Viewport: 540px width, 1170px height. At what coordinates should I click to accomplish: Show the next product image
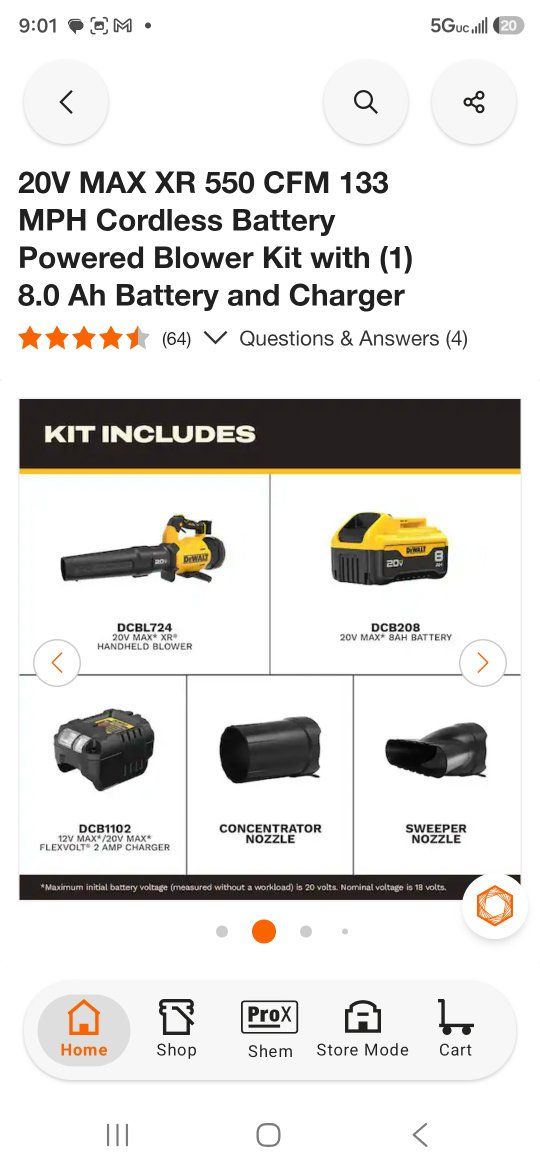(x=483, y=663)
